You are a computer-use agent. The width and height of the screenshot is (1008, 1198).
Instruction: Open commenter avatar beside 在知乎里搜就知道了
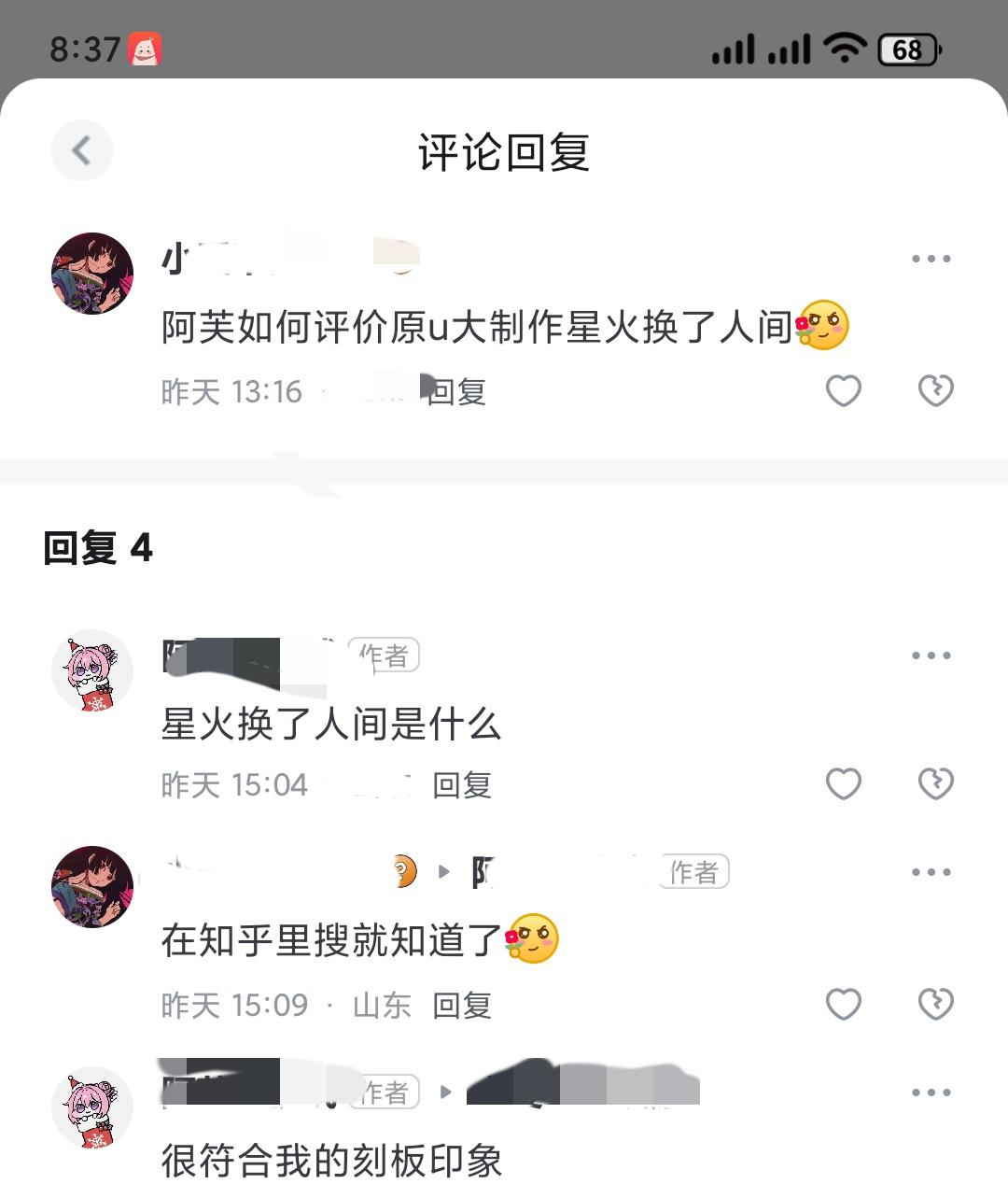(x=91, y=886)
